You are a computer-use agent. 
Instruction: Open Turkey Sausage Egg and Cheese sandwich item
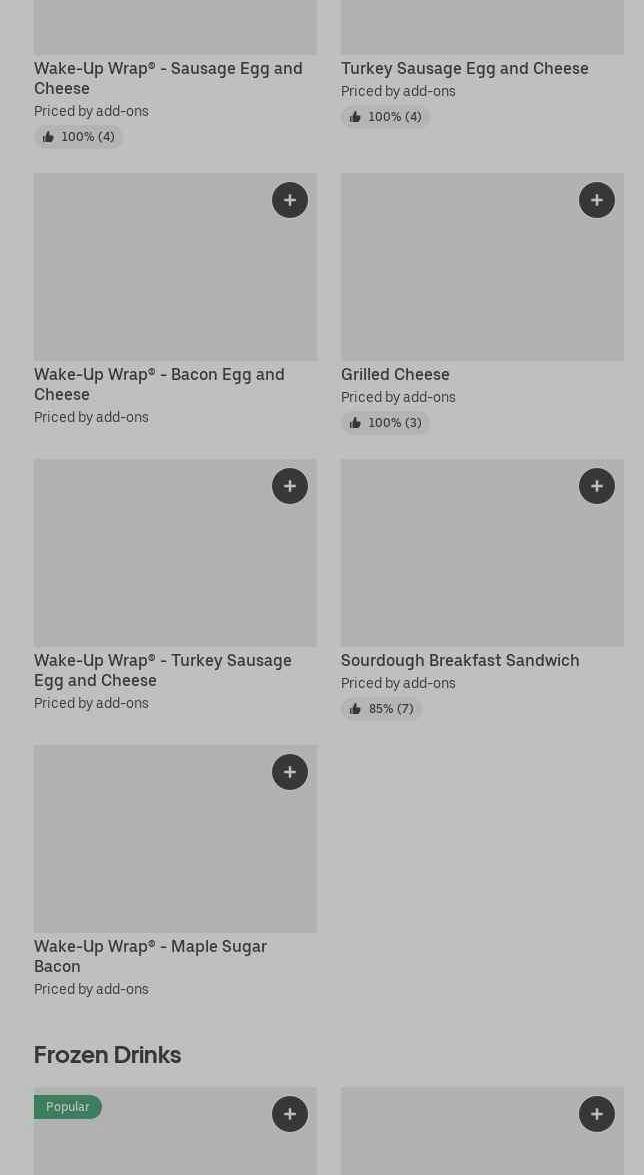(464, 68)
